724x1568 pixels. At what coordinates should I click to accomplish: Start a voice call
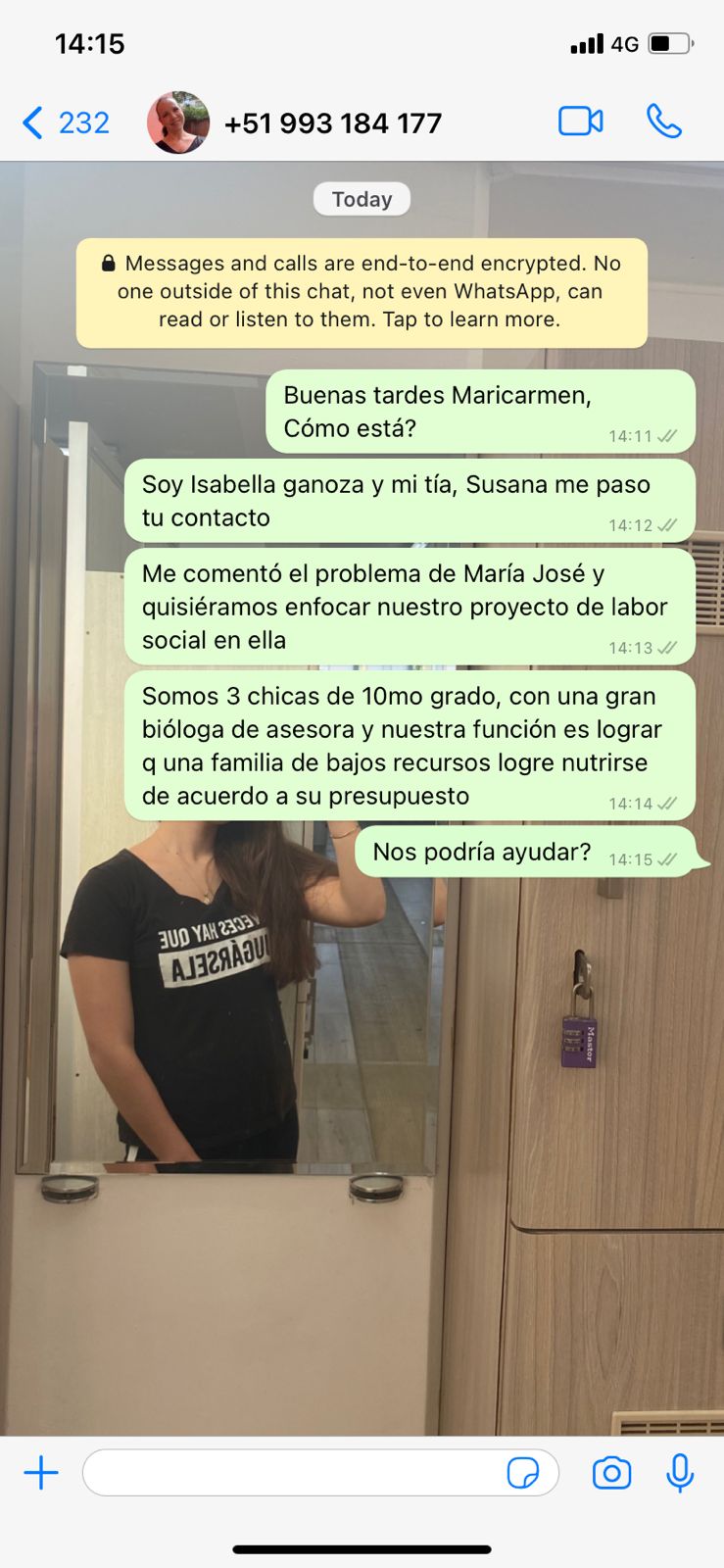tap(663, 122)
